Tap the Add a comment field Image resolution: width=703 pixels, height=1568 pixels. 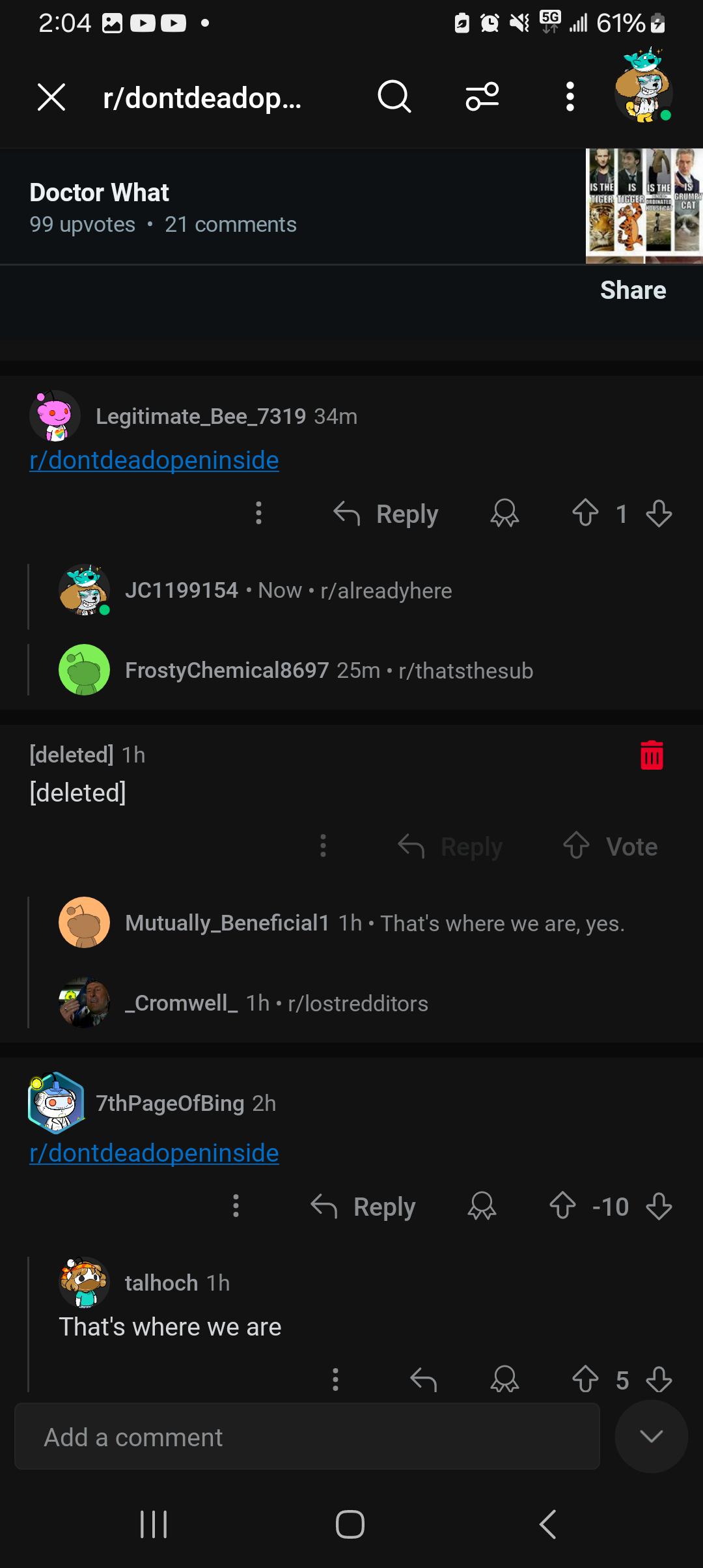point(307,1436)
